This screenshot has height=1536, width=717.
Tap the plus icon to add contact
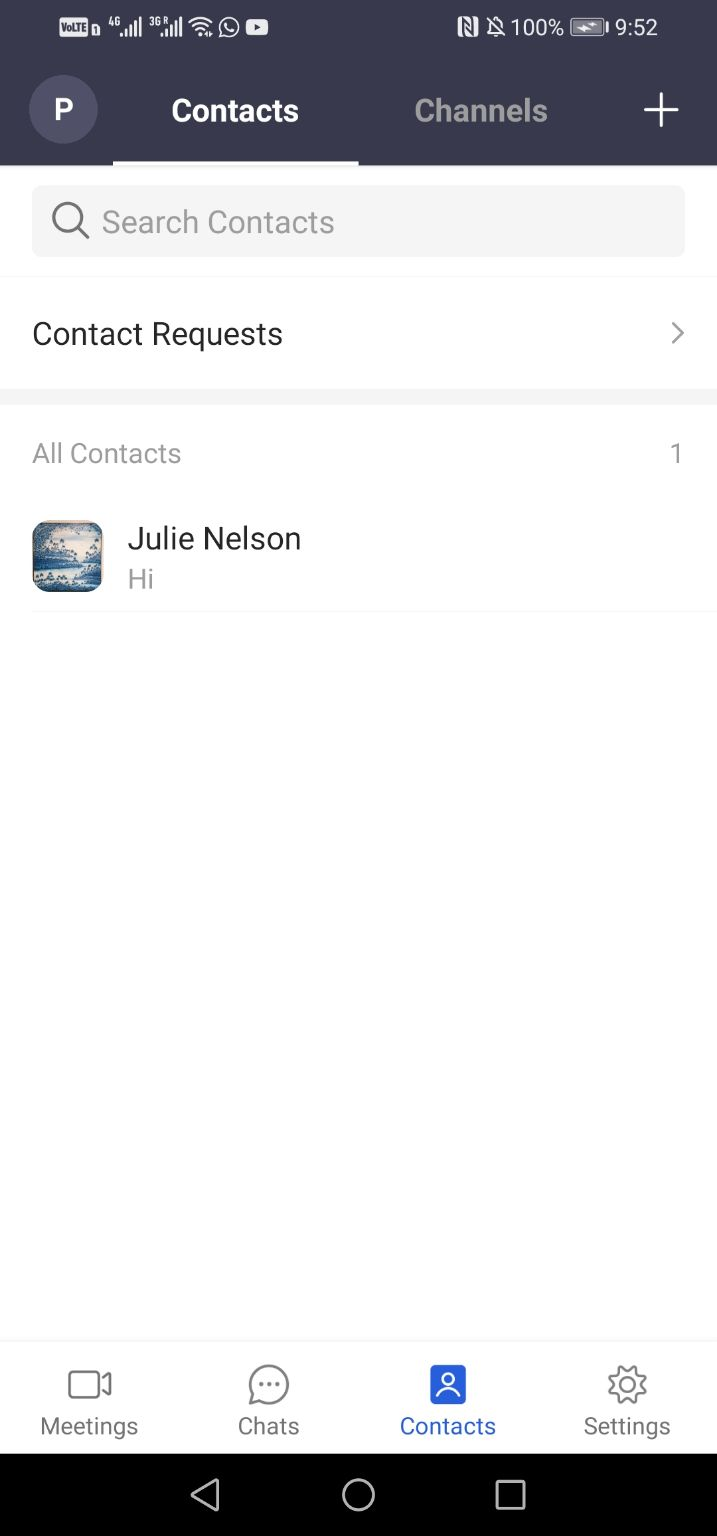tap(660, 110)
